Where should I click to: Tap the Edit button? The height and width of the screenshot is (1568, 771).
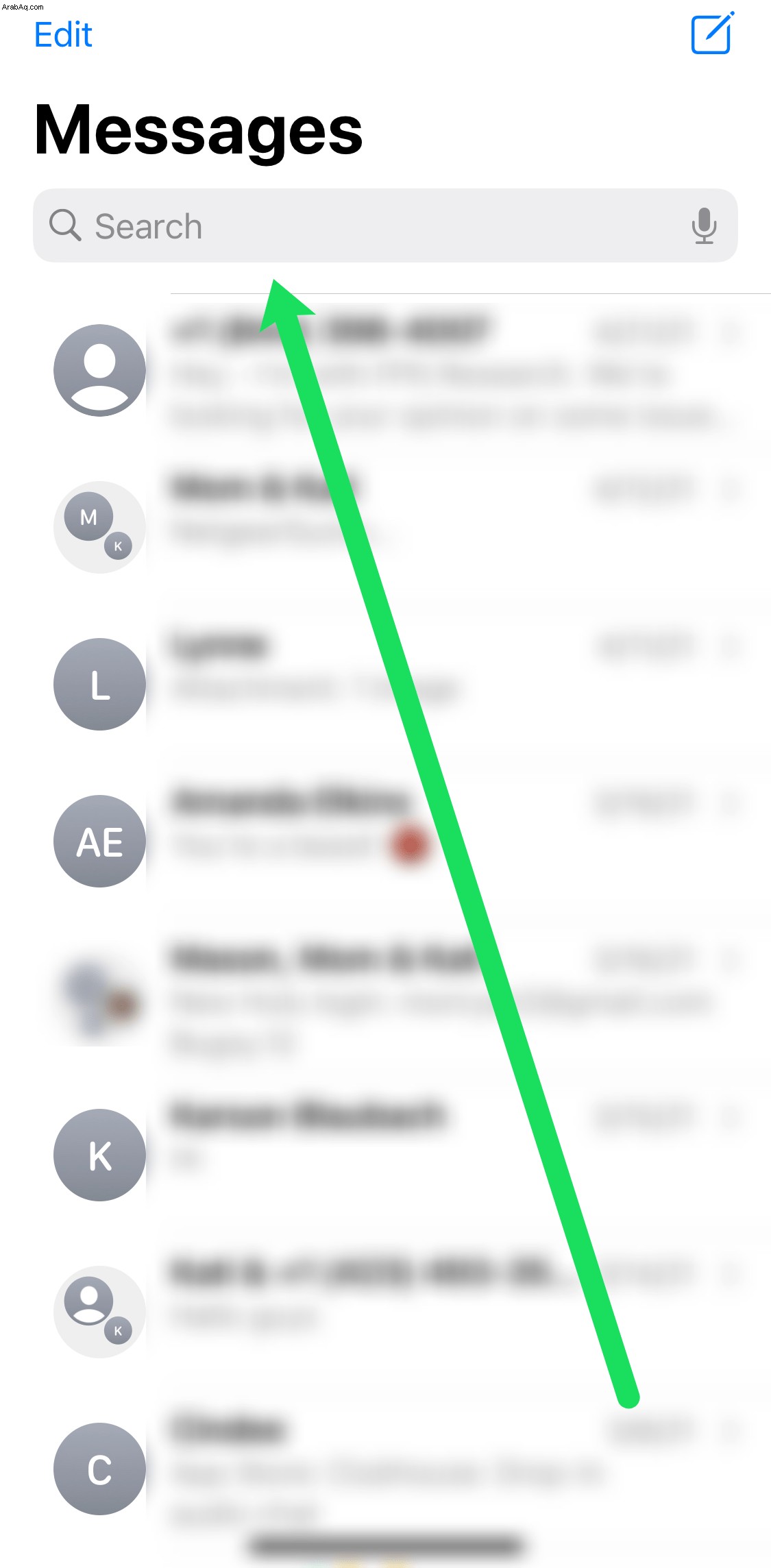[63, 34]
